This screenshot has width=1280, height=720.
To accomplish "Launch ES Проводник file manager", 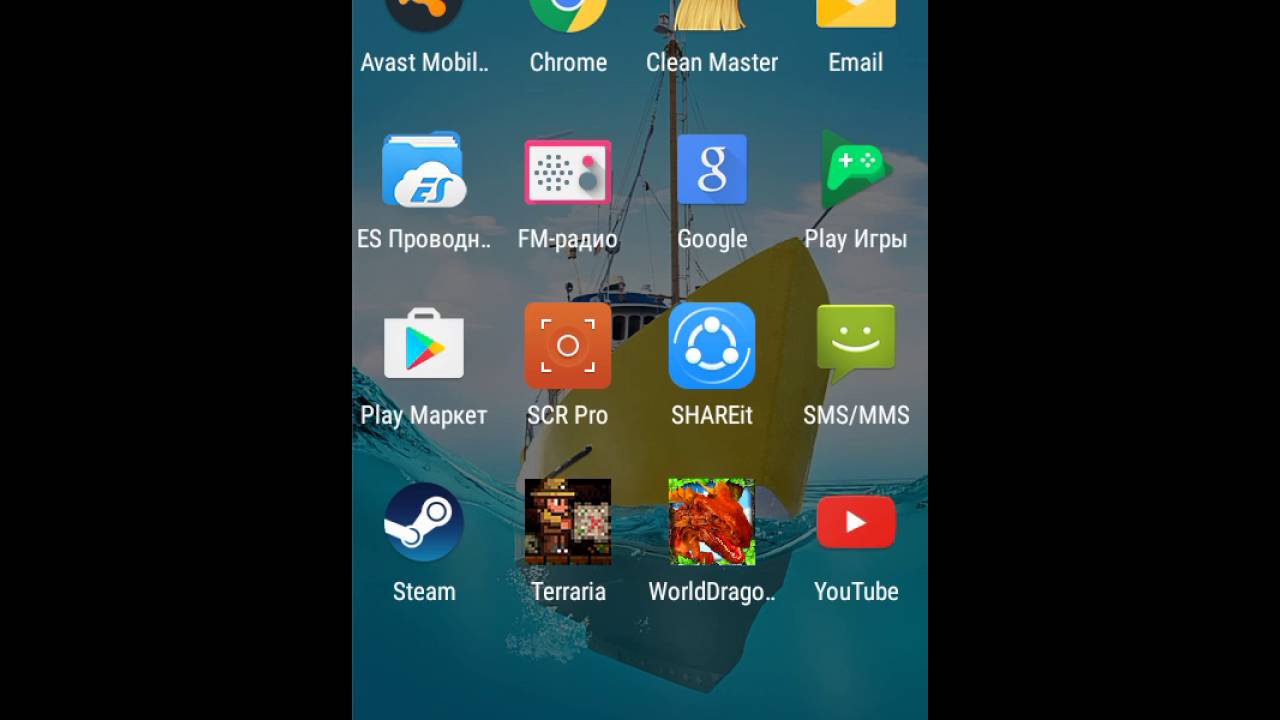I will coord(424,172).
